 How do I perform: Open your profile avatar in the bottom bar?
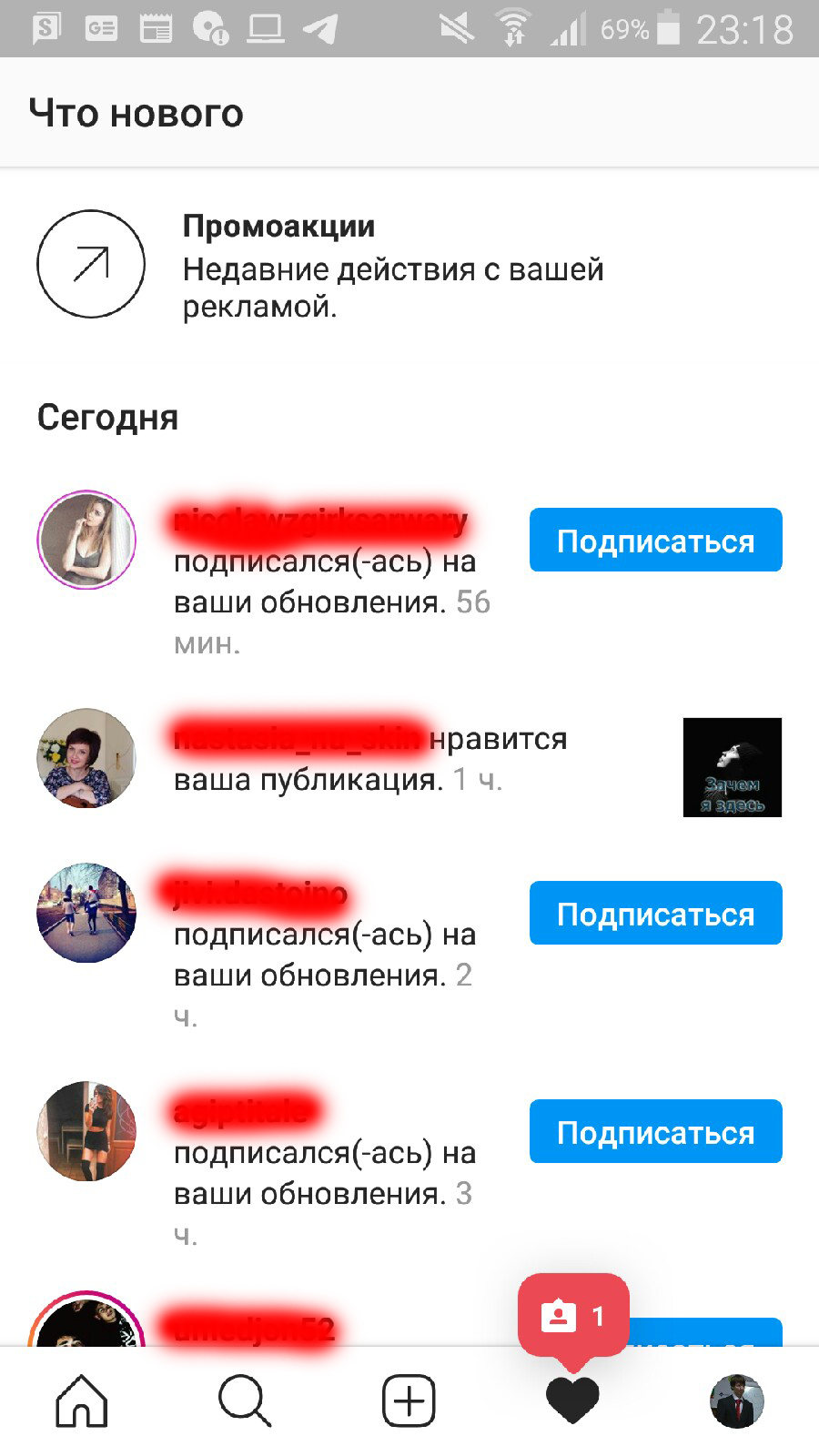(737, 1401)
